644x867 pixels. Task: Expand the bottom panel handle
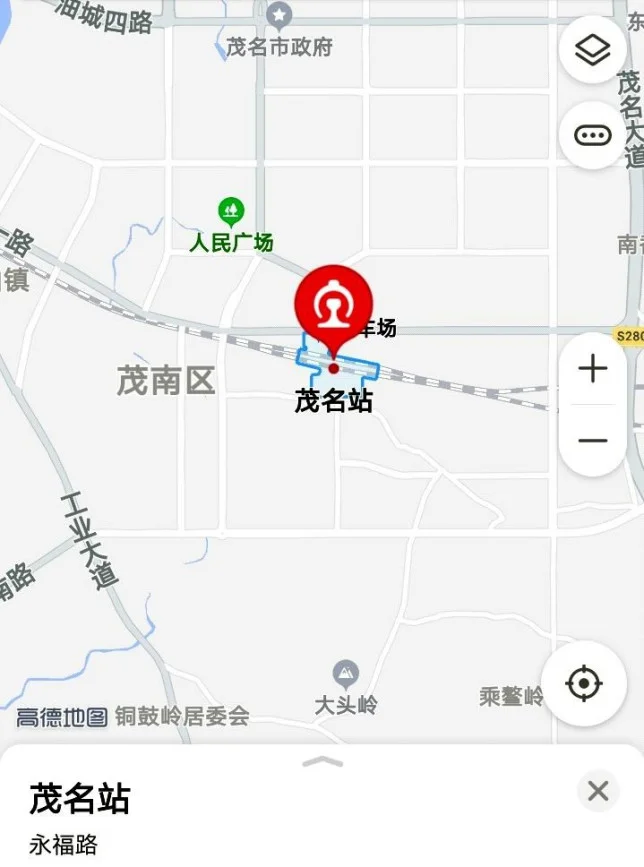(322, 762)
